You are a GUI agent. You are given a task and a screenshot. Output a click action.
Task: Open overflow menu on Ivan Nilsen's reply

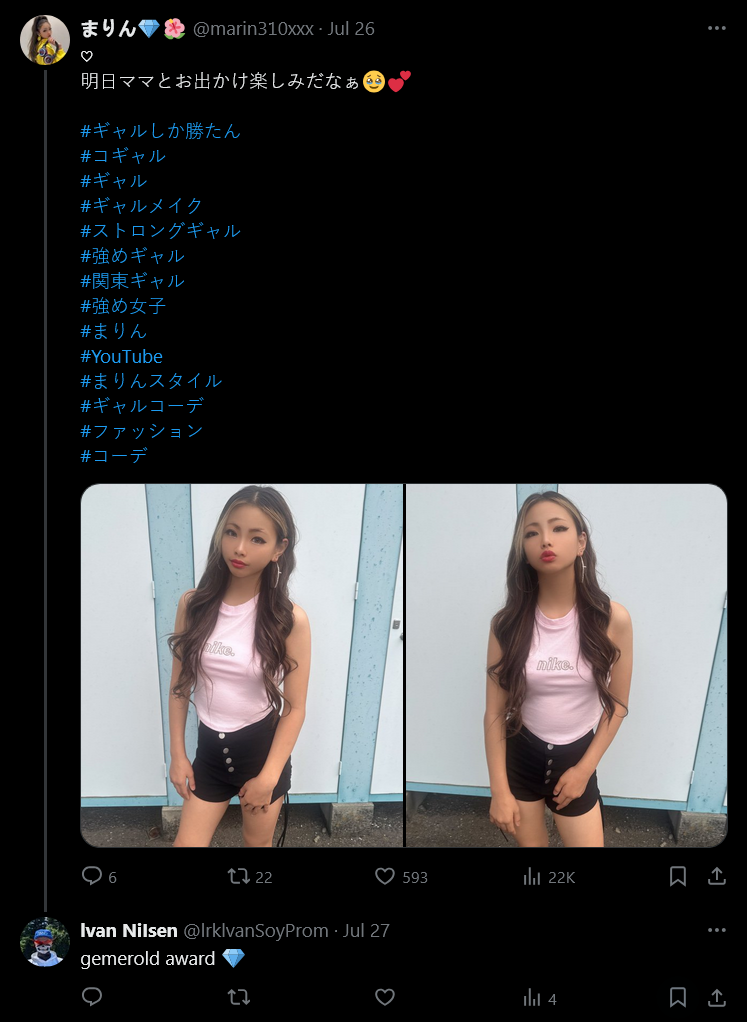(x=716, y=930)
